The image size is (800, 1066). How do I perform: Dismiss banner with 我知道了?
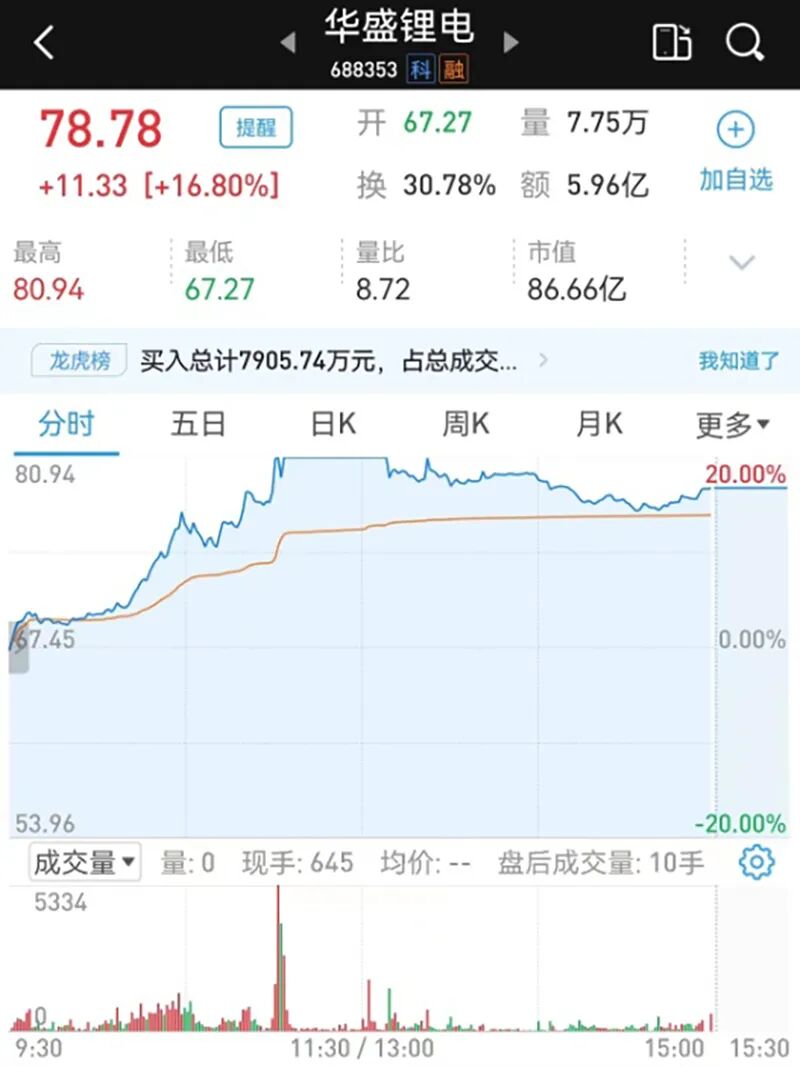tap(738, 361)
